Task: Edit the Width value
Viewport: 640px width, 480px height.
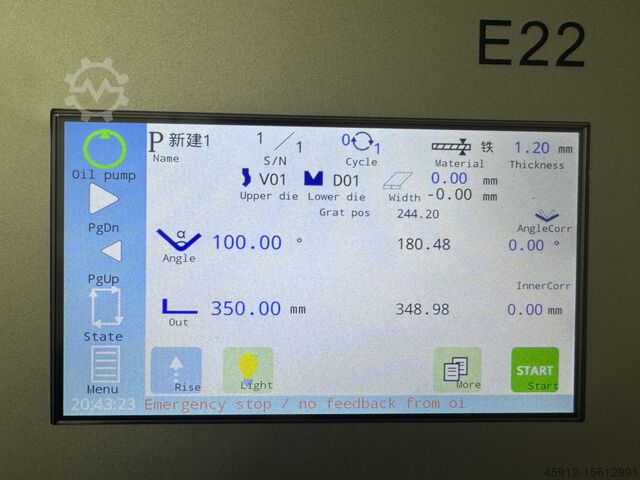Action: [449, 179]
